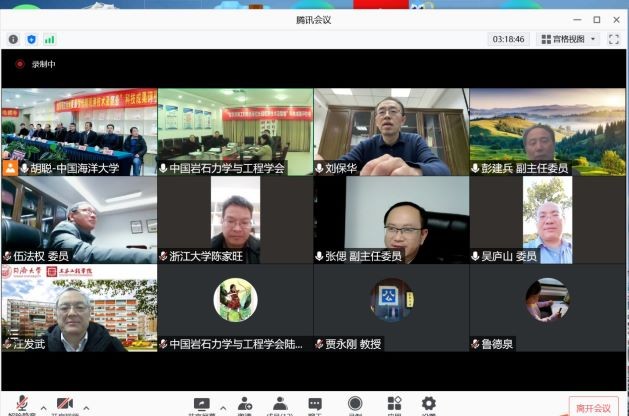Maximize the meeting window

click(596, 19)
